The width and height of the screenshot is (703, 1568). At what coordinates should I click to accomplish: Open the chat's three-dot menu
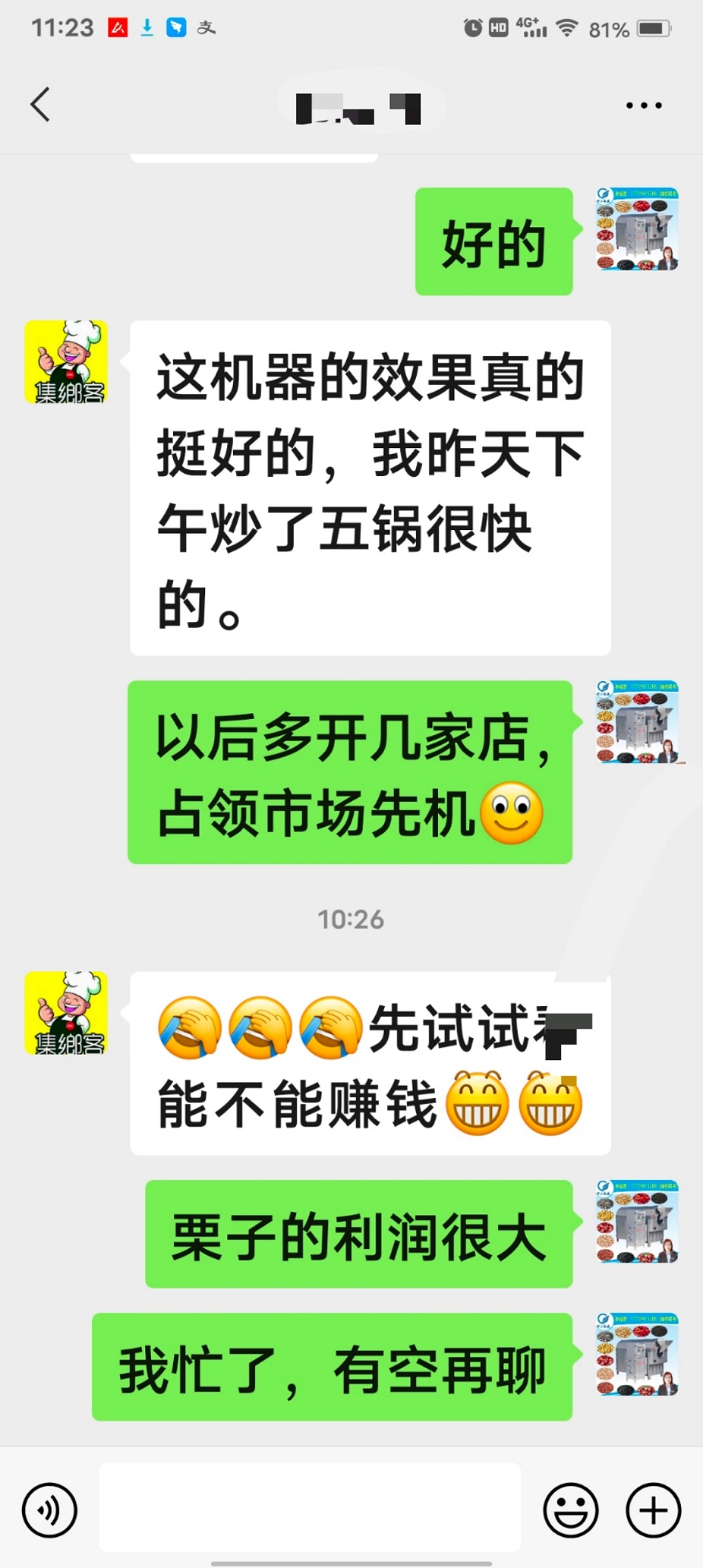click(x=643, y=106)
